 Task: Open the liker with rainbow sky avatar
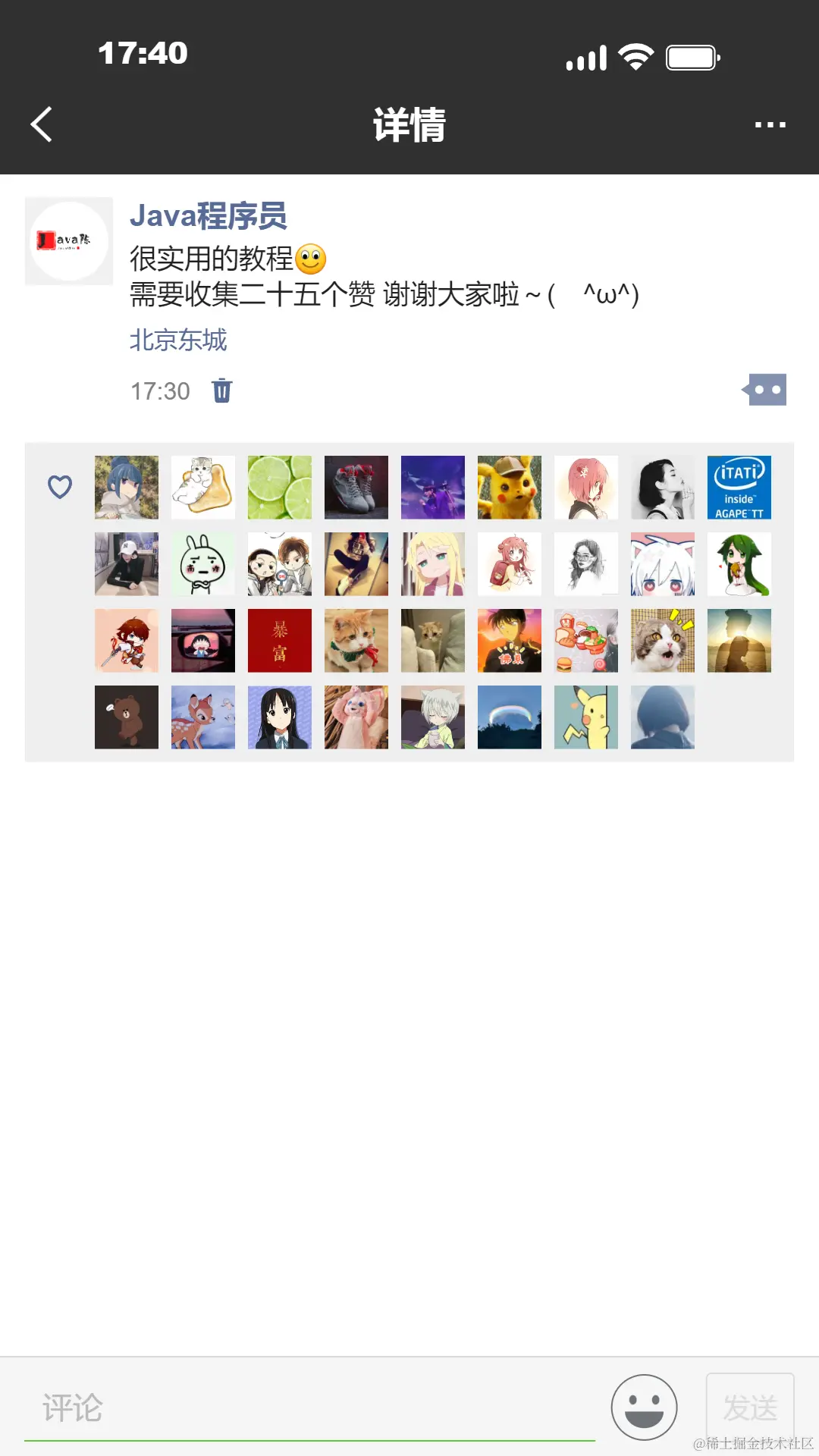pyautogui.click(x=510, y=717)
